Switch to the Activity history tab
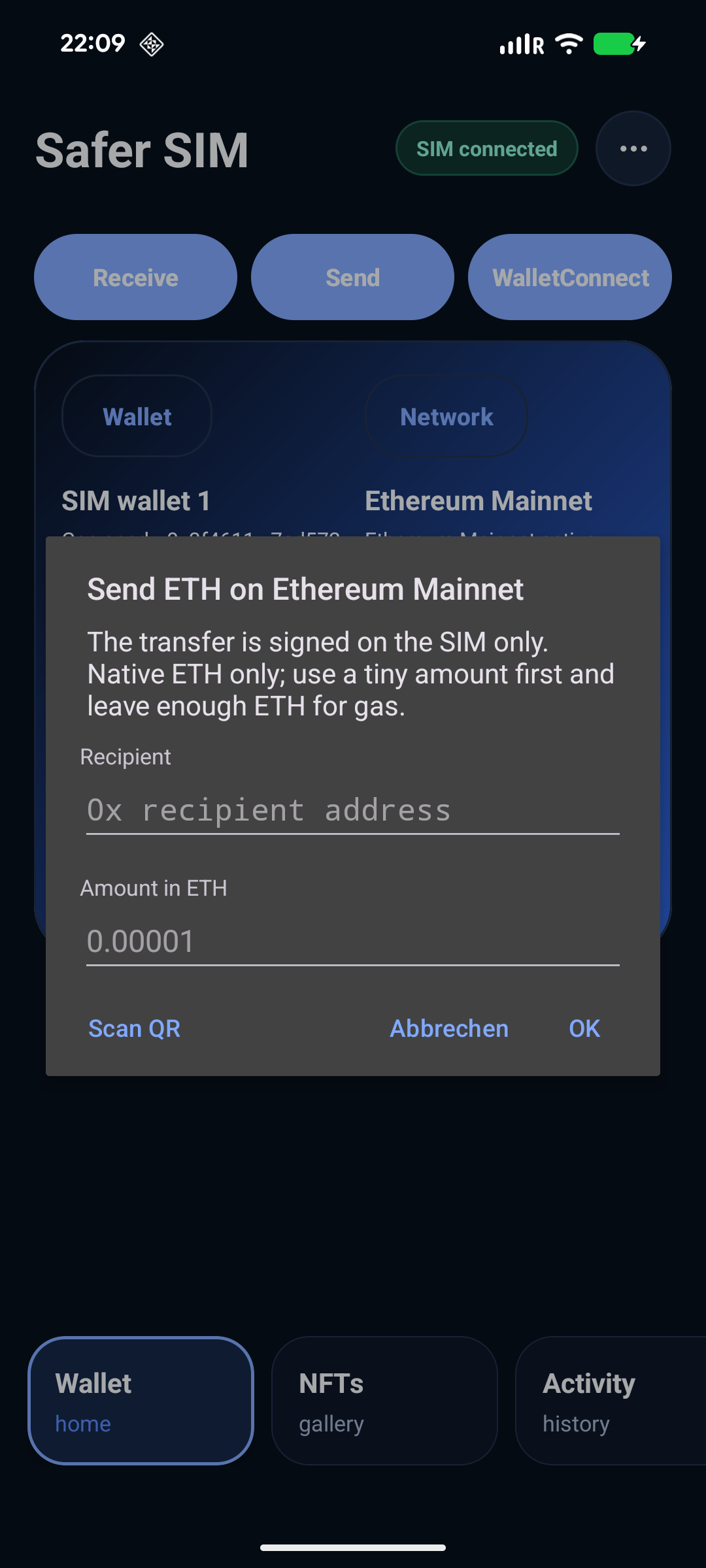The image size is (706, 1568). 611,1401
